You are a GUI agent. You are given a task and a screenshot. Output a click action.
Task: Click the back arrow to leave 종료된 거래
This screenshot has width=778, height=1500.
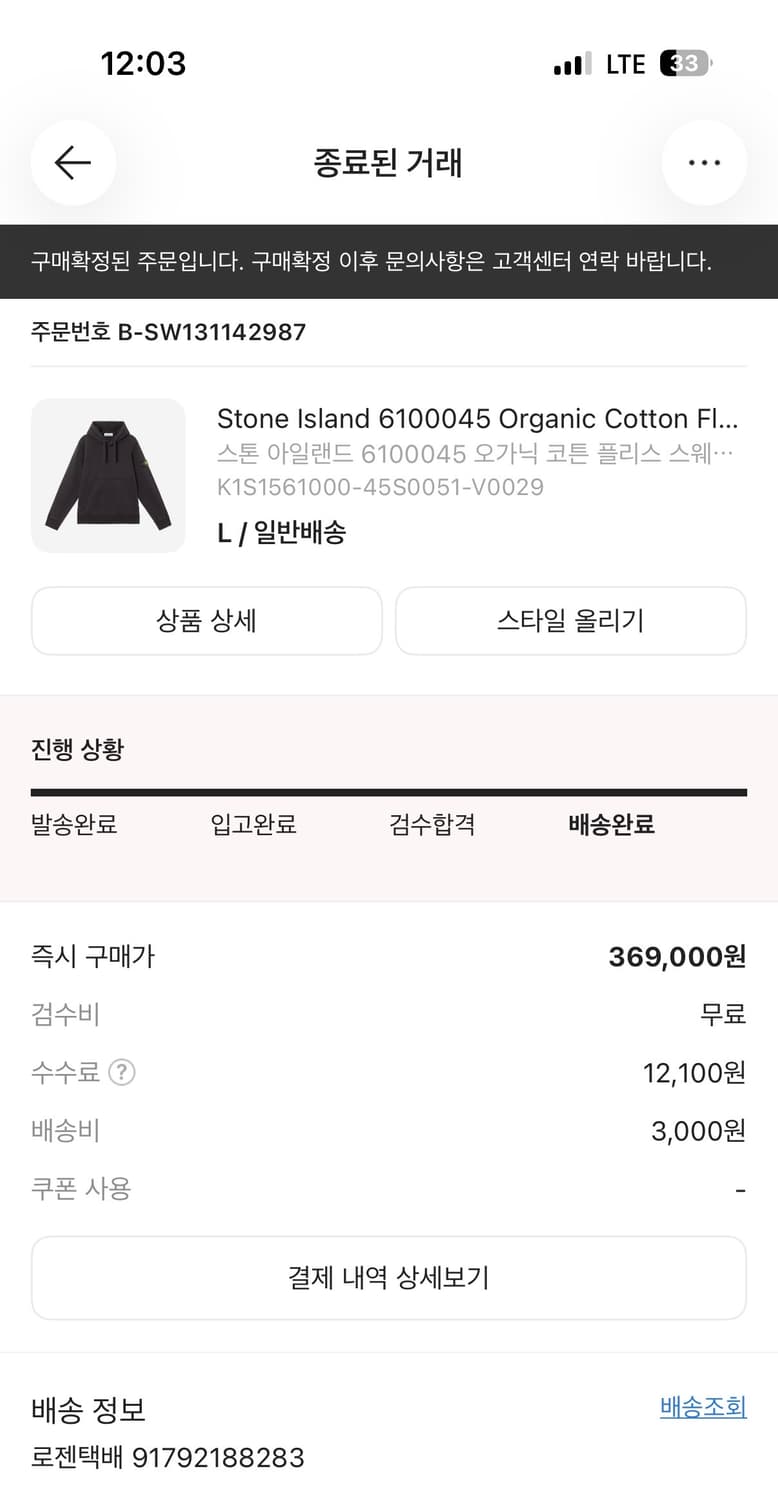(x=73, y=162)
